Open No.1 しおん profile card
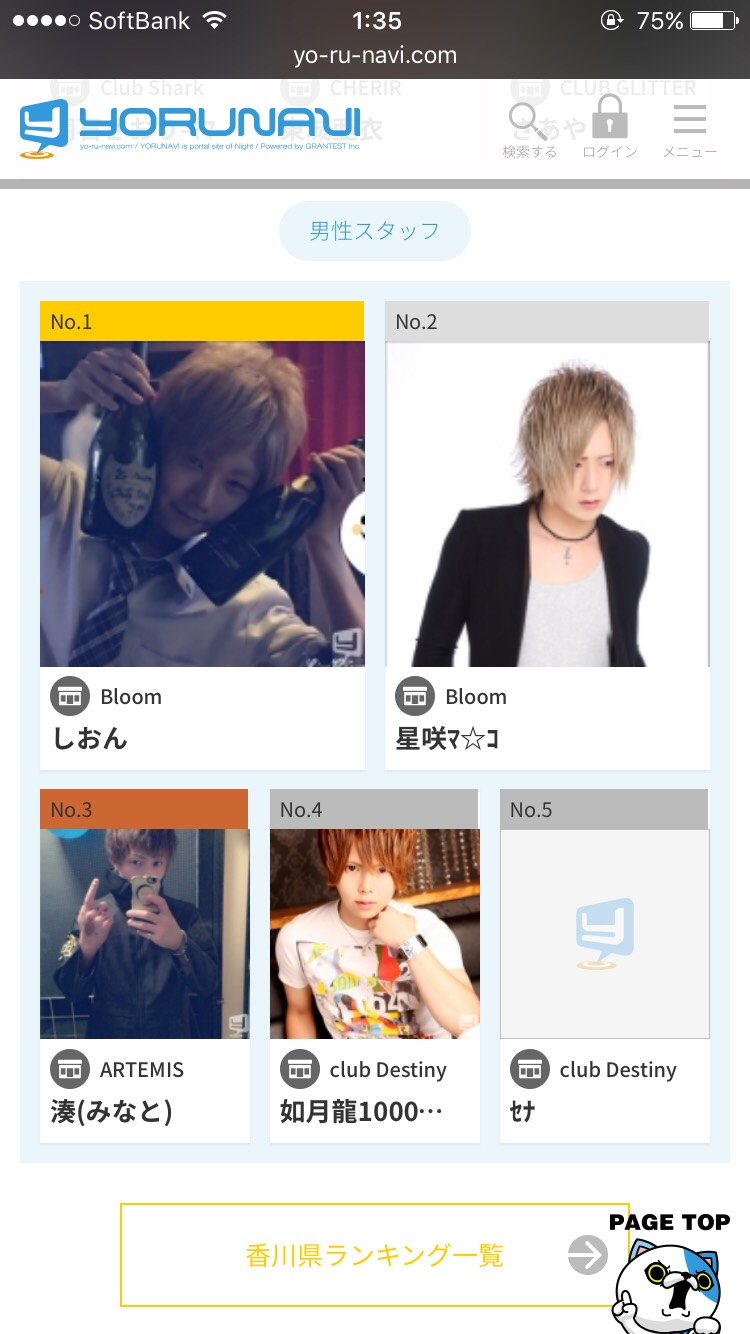The image size is (750, 1334). coord(202,535)
